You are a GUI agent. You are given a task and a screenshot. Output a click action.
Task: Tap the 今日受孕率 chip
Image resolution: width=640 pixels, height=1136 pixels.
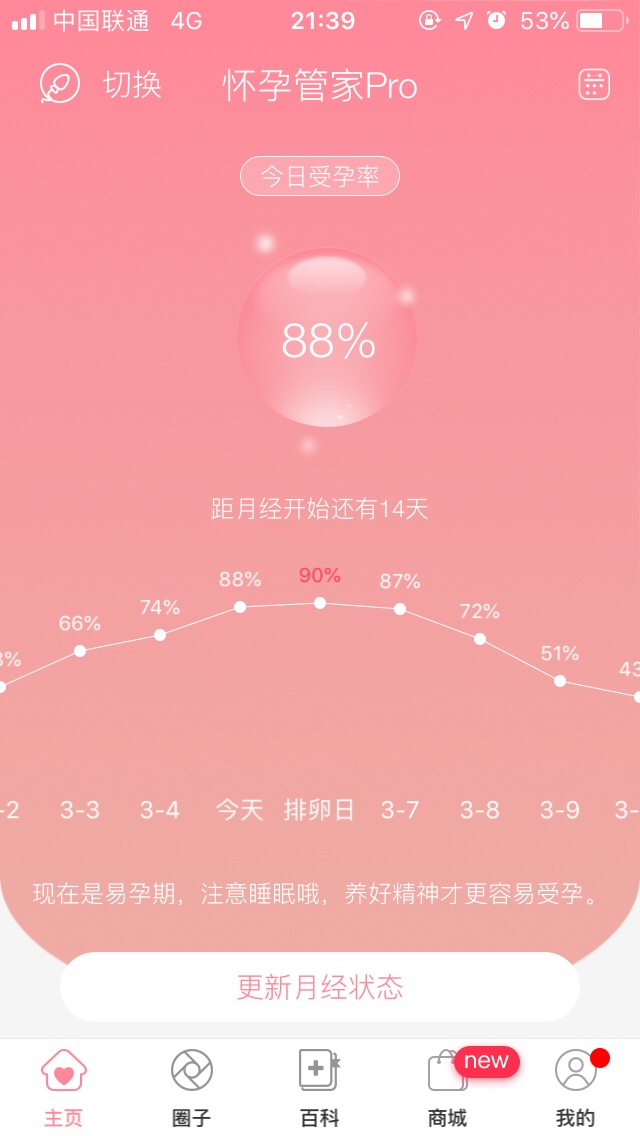(x=320, y=177)
